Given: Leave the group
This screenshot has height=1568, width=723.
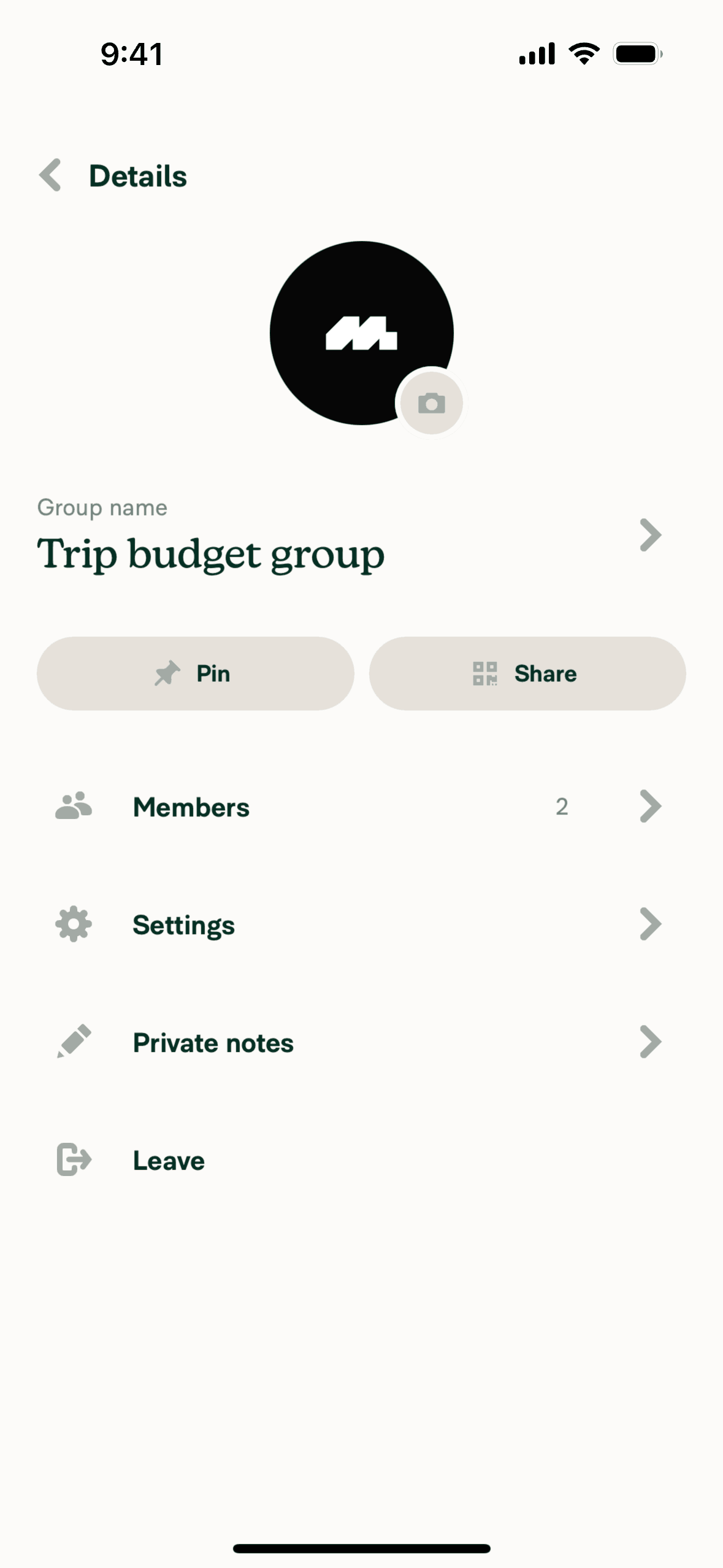Looking at the screenshot, I should point(169,1160).
